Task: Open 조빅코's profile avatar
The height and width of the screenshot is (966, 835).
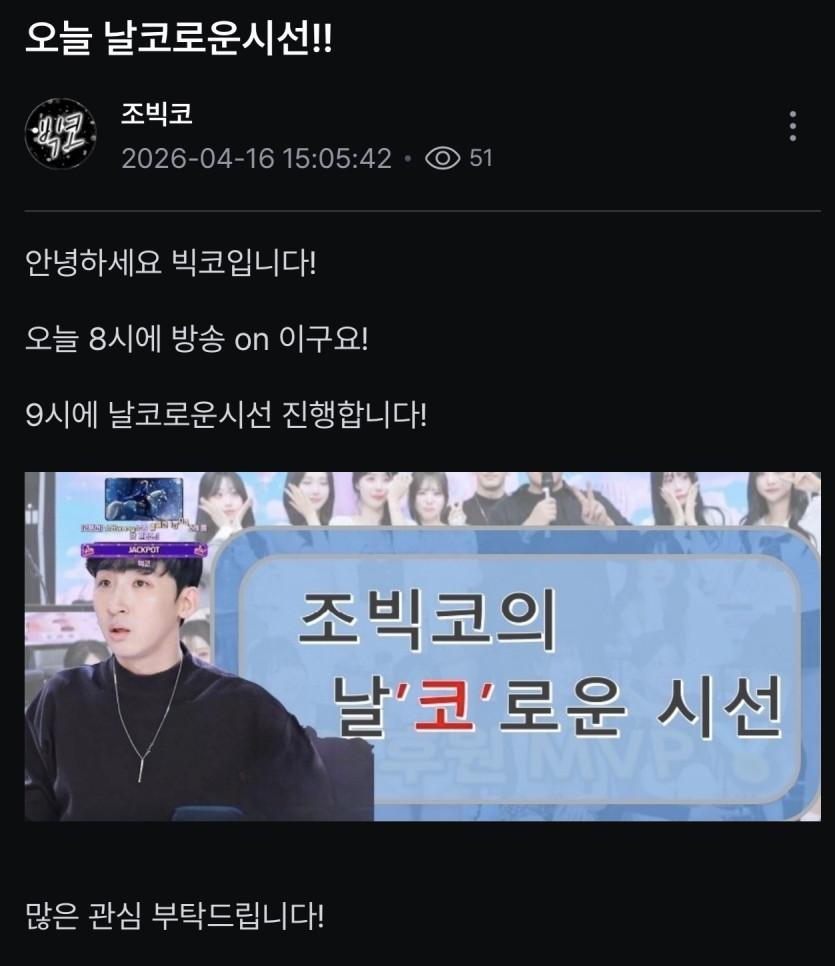Action: (60, 133)
